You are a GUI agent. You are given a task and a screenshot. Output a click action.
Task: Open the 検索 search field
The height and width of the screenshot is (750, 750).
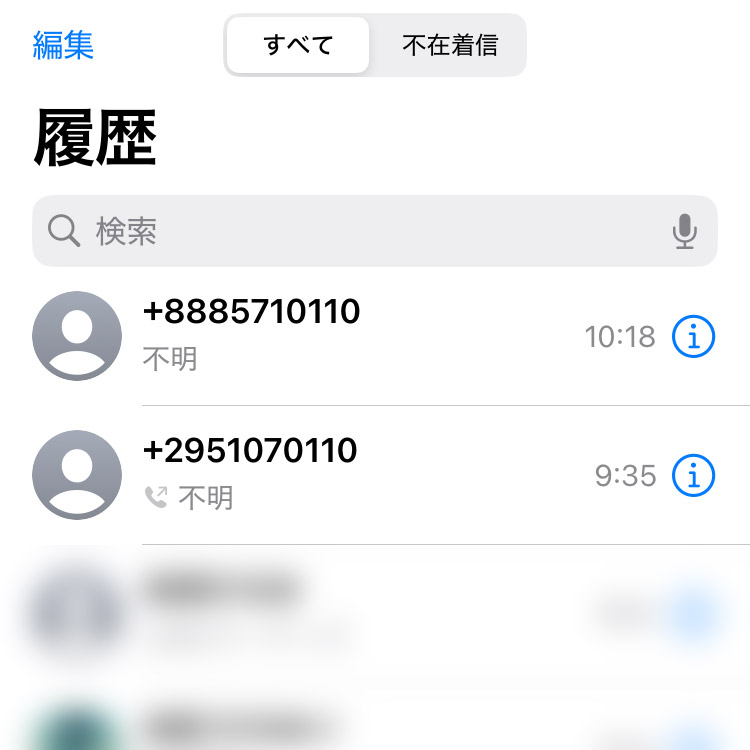pyautogui.click(x=360, y=231)
